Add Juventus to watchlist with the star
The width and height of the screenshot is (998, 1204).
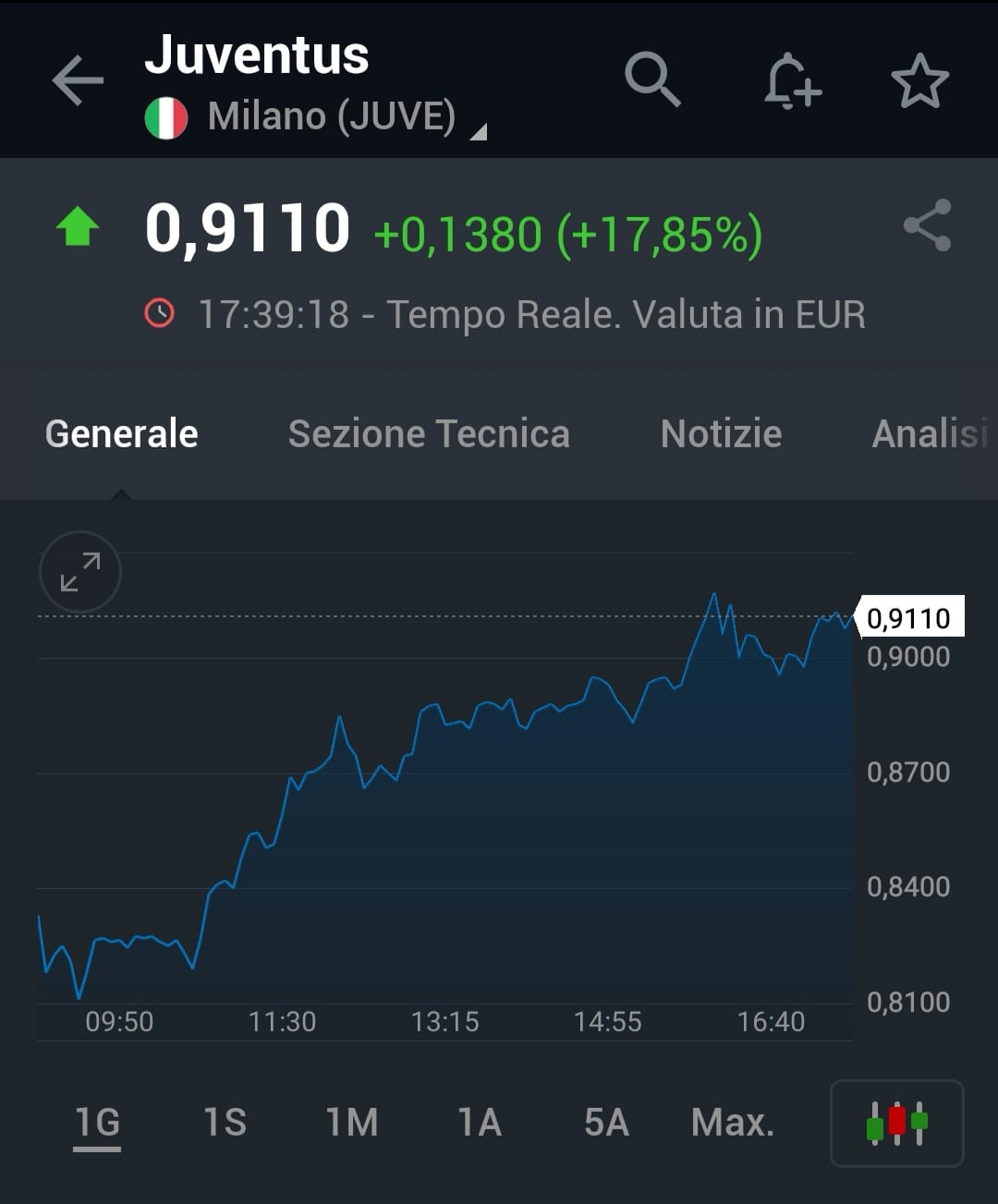point(919,81)
